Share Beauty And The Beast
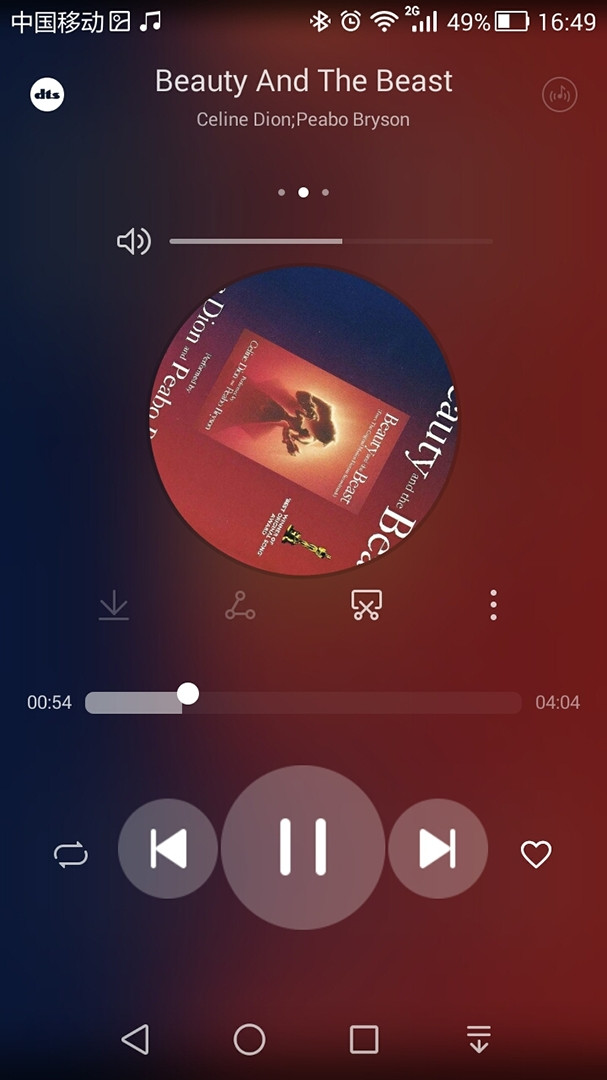The width and height of the screenshot is (607, 1080). [240, 605]
